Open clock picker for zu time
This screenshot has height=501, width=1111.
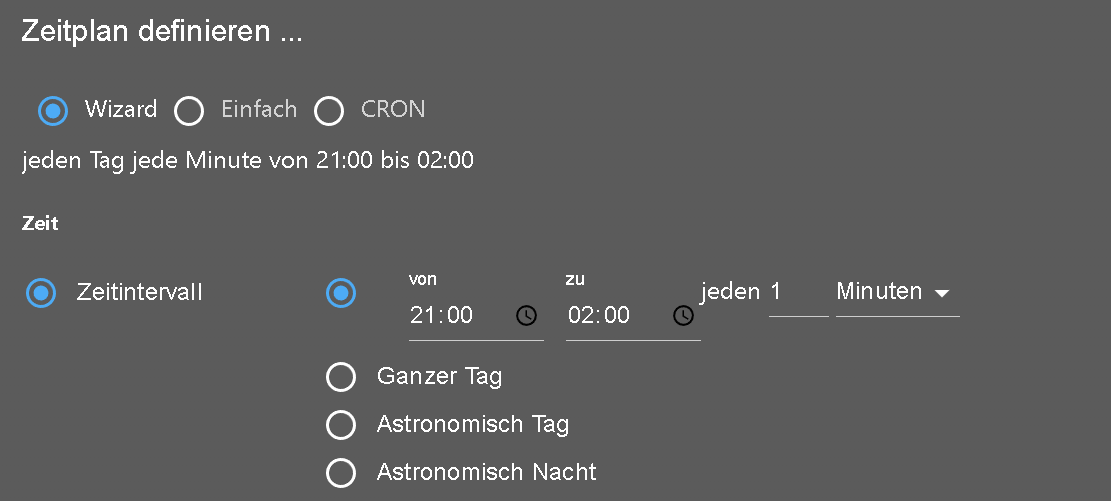tap(683, 316)
